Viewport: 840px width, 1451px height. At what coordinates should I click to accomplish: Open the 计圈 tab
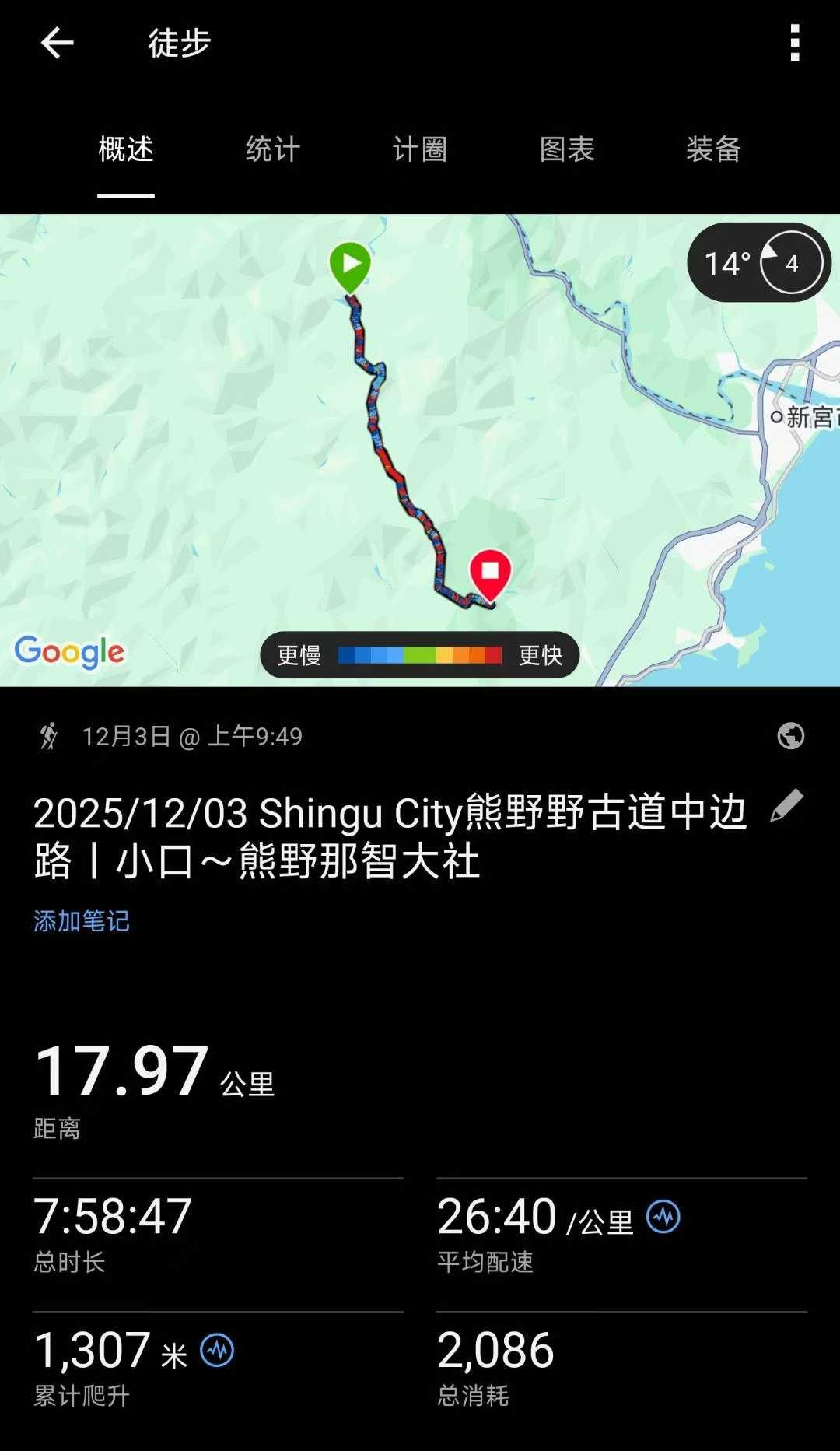click(419, 149)
